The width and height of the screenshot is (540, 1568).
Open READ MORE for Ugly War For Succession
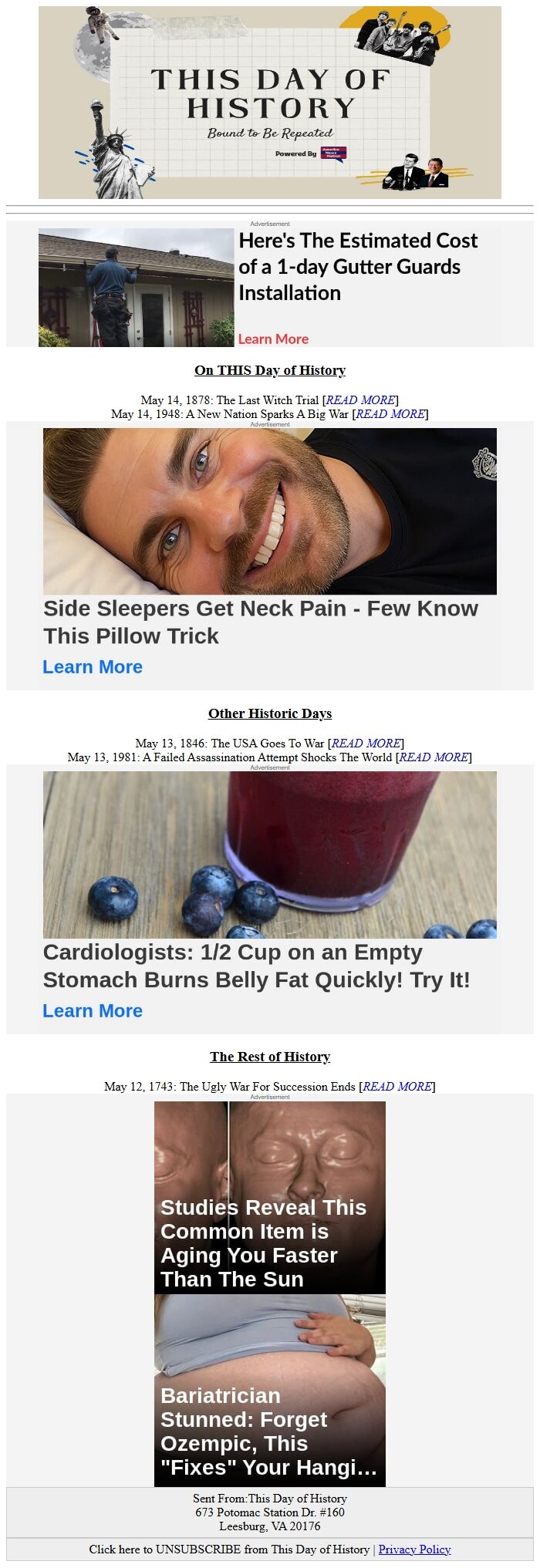pos(397,1086)
